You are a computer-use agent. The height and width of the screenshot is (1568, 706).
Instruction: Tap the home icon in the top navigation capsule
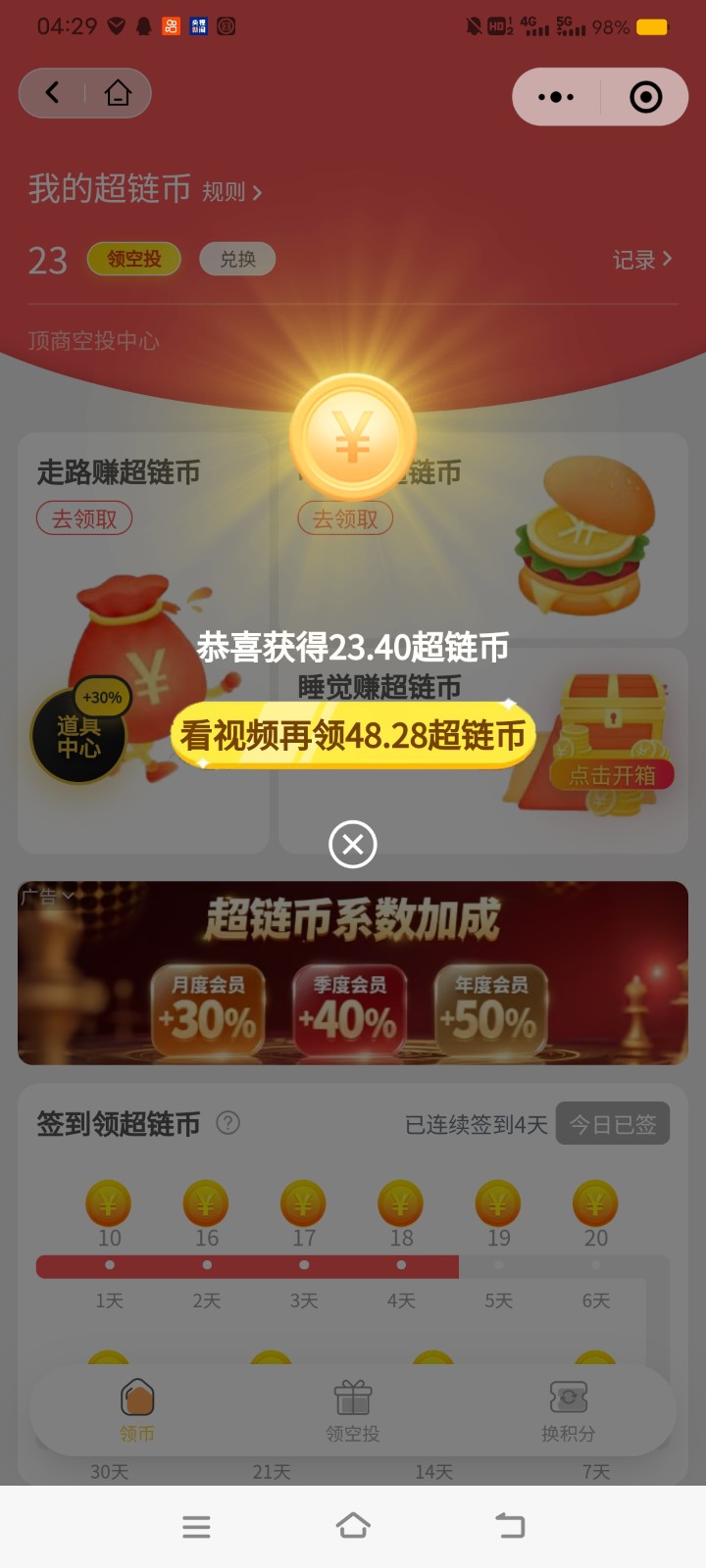(x=119, y=93)
